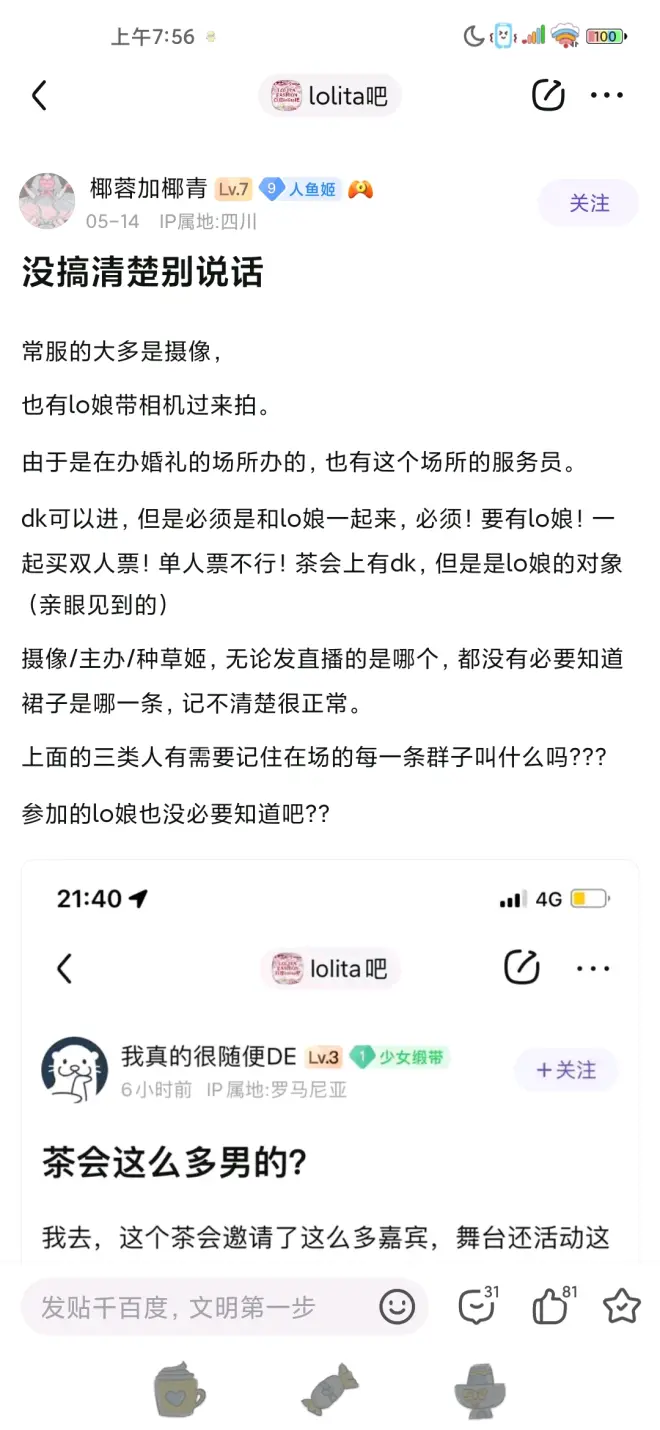Tap the 人鱼姬 level badge
Viewport: 660px width, 1430px height.
300,189
